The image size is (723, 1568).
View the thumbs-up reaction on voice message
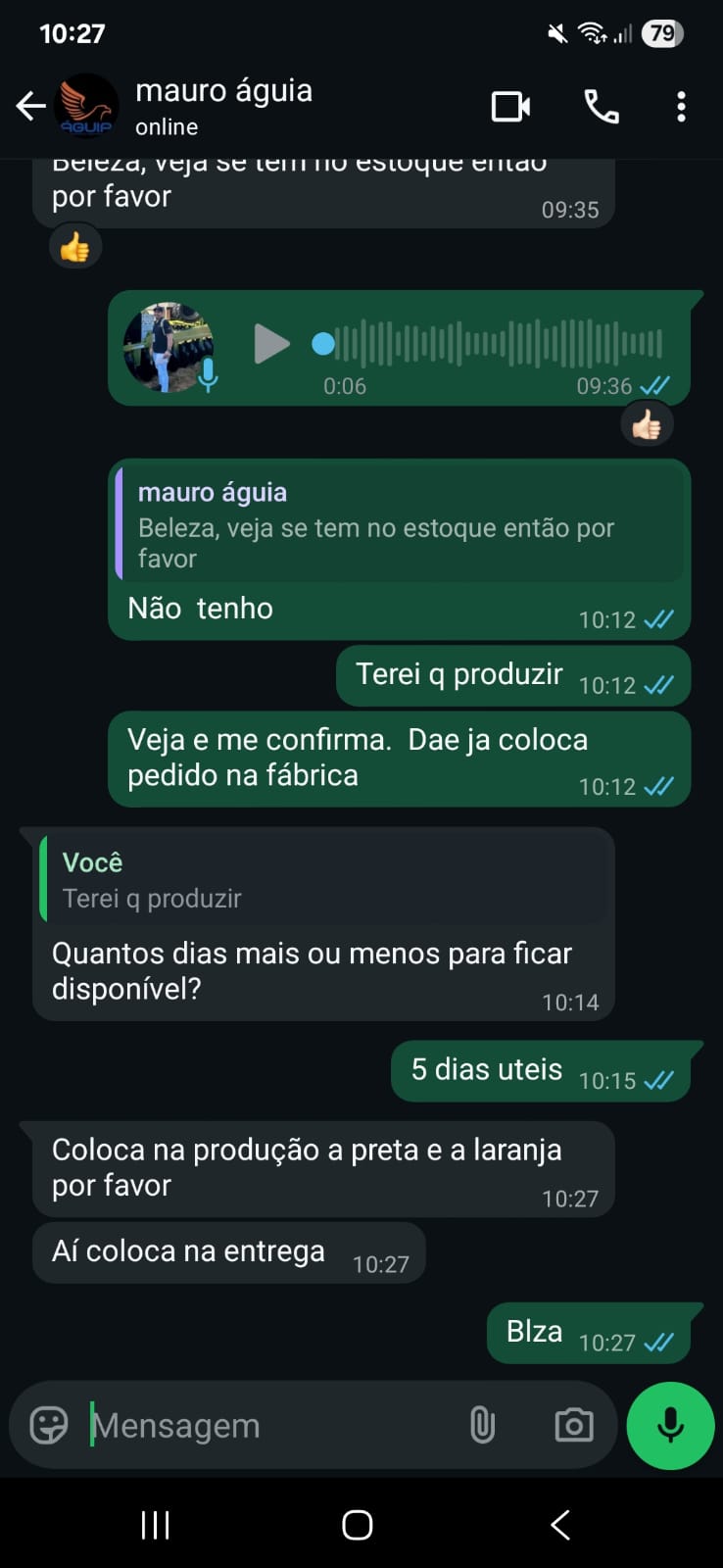point(647,425)
